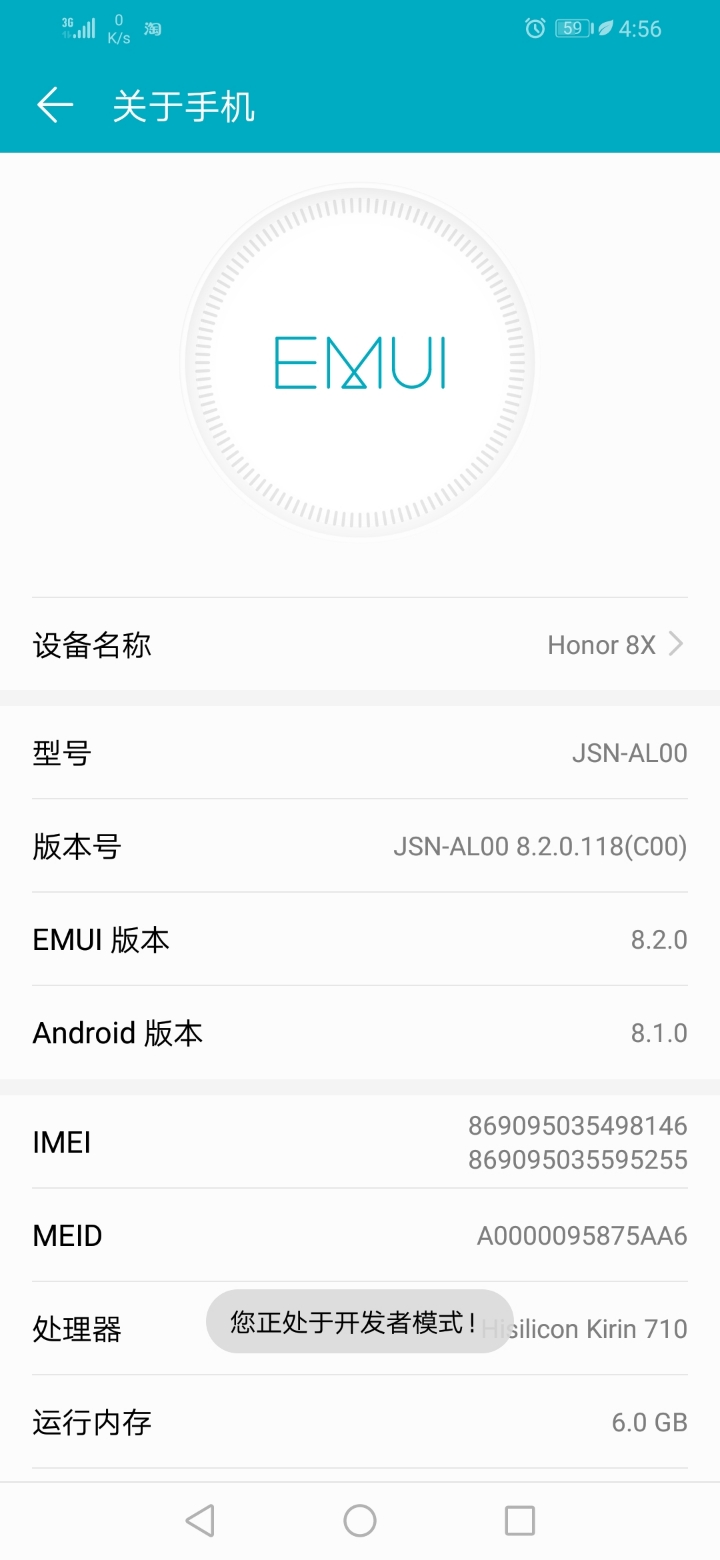Open the Honor 8X device name entry
Screen dimensions: 720x1560
click(603, 645)
